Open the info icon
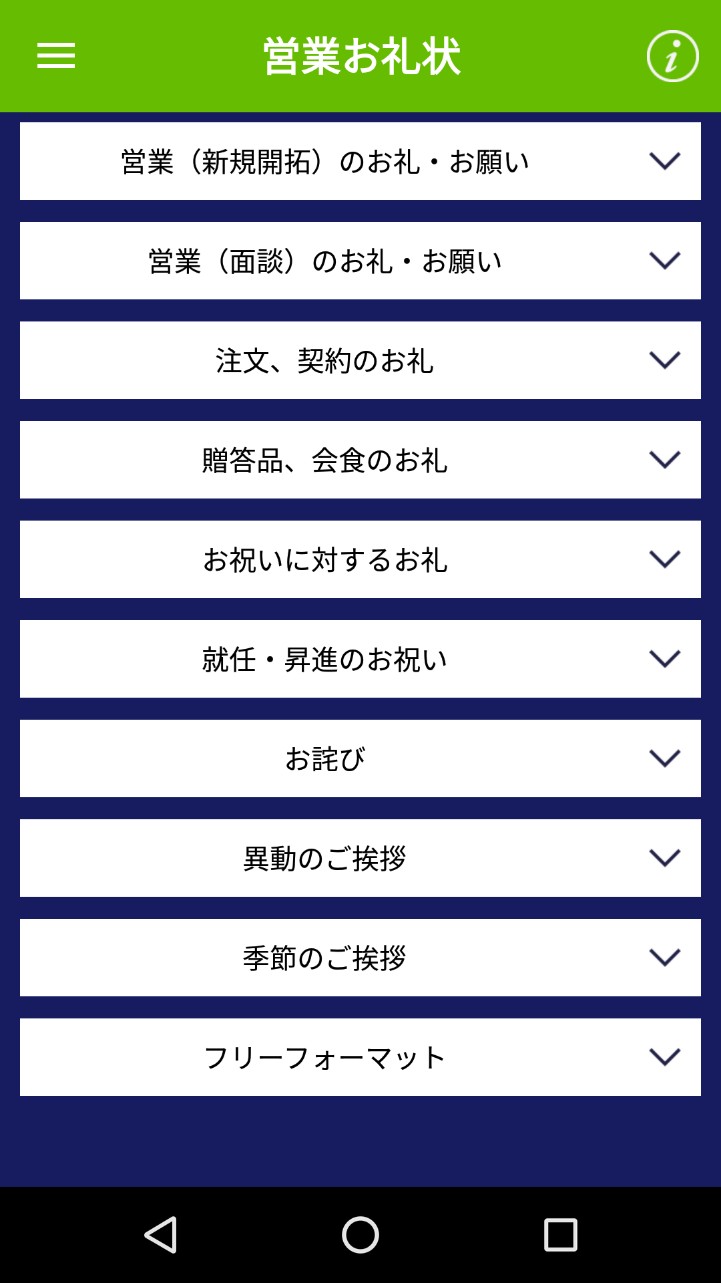721x1283 pixels. 672,56
